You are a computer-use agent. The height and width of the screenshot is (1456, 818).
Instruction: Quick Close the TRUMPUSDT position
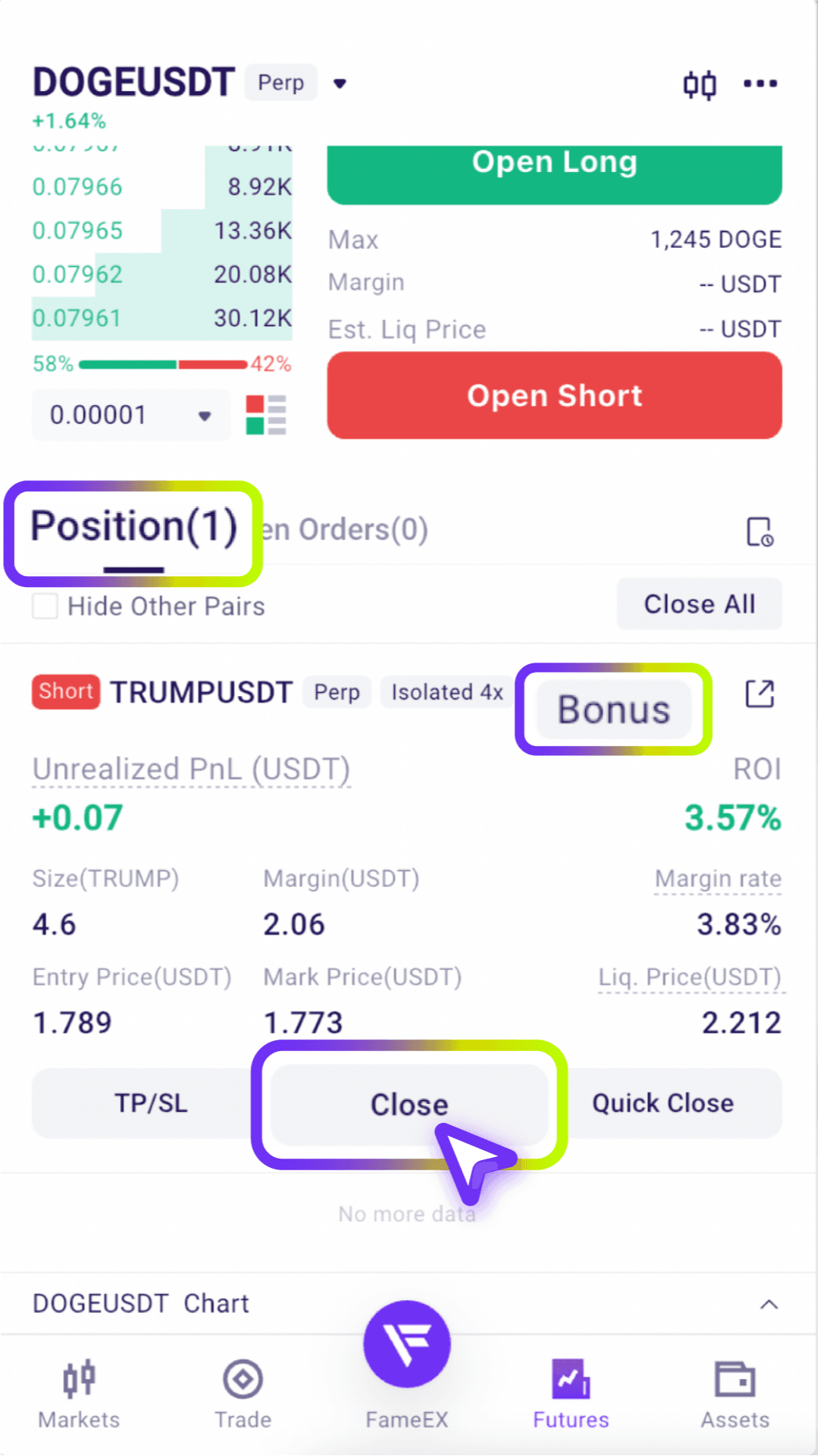pyautogui.click(x=663, y=1103)
